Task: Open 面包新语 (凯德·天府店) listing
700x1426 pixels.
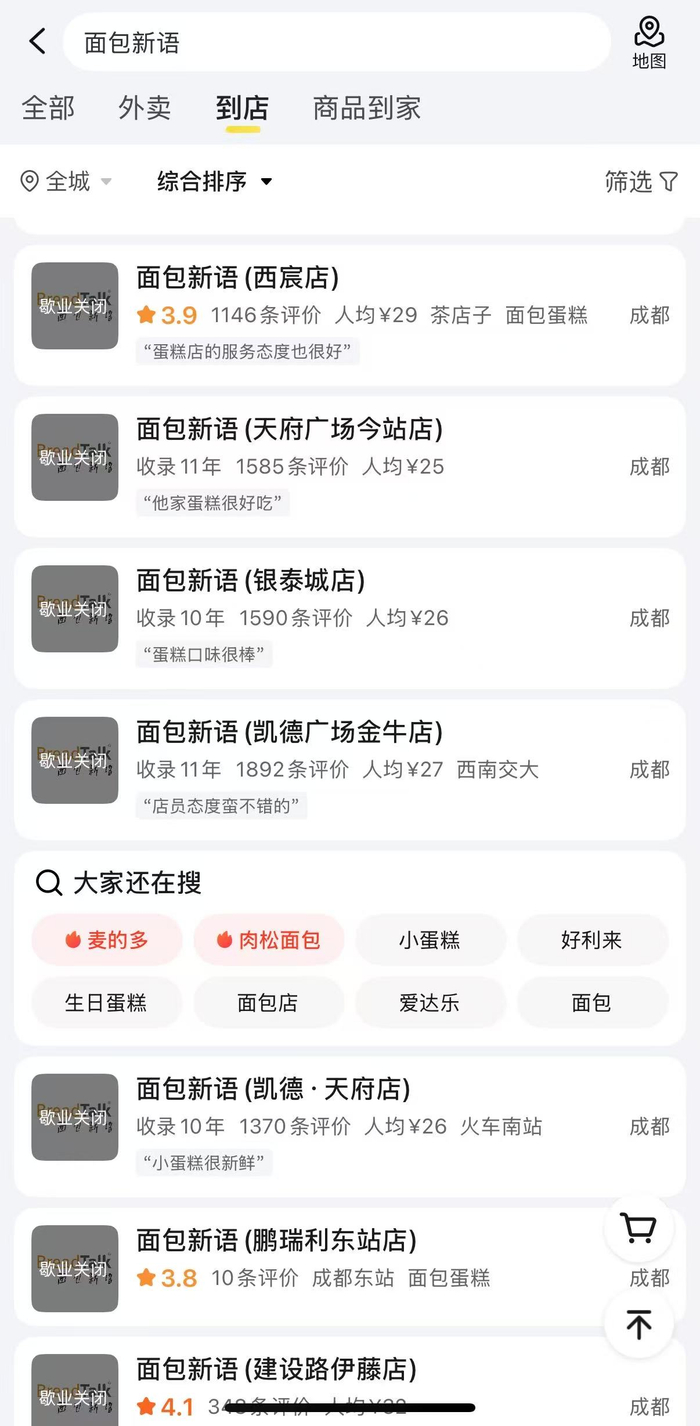Action: [273, 1089]
